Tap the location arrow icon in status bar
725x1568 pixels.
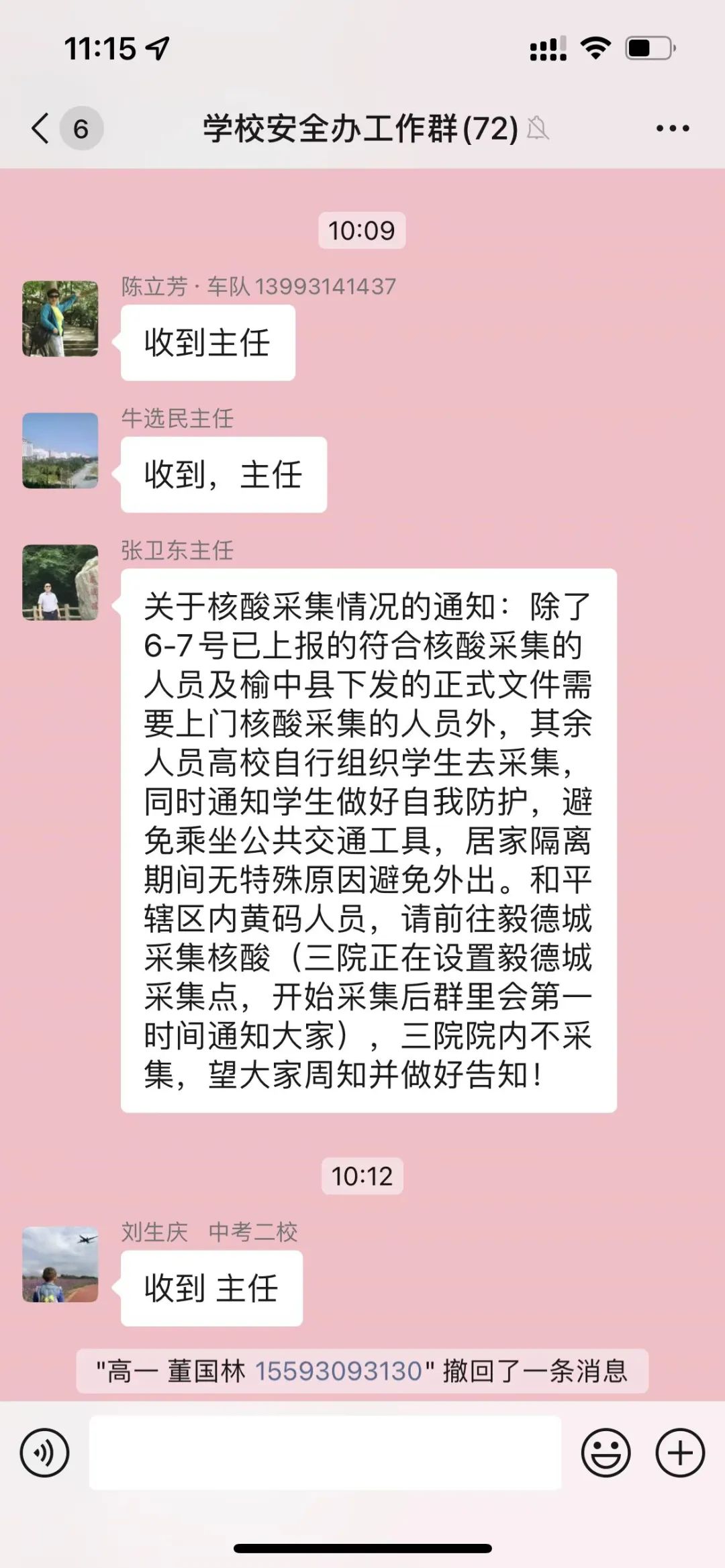[x=156, y=48]
